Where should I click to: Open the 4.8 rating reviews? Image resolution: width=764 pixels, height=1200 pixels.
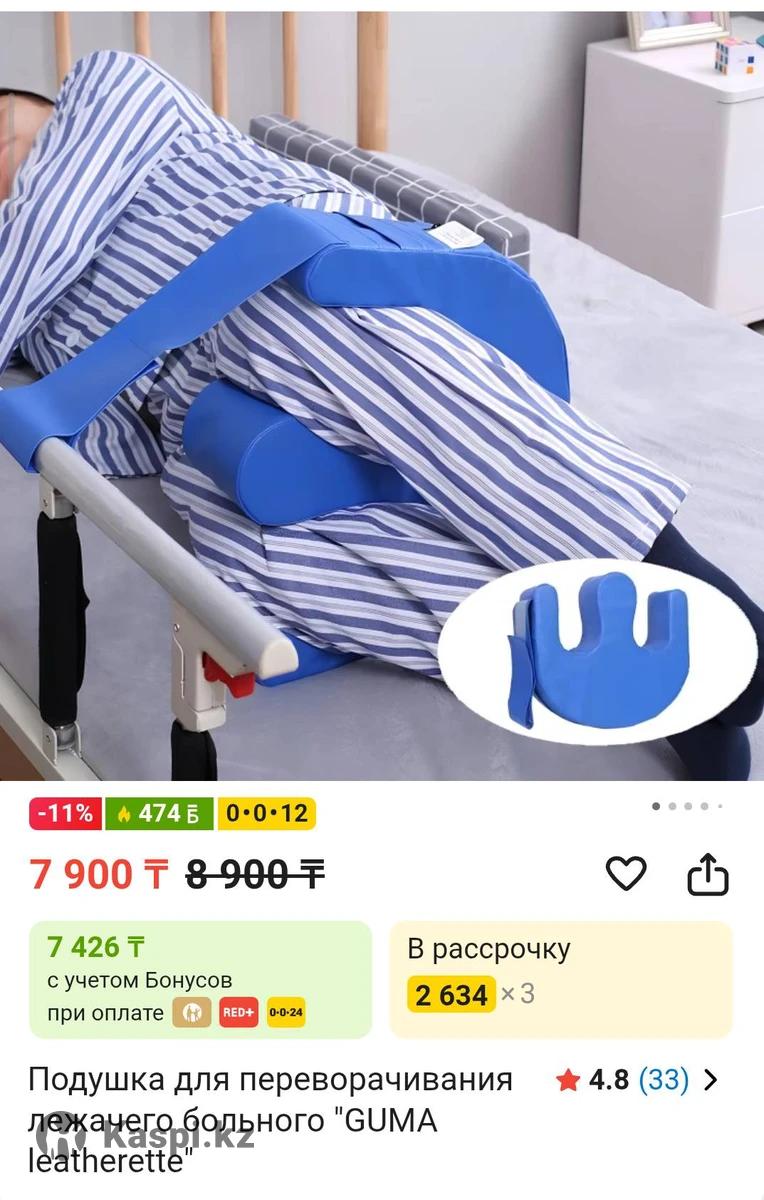(637, 1080)
